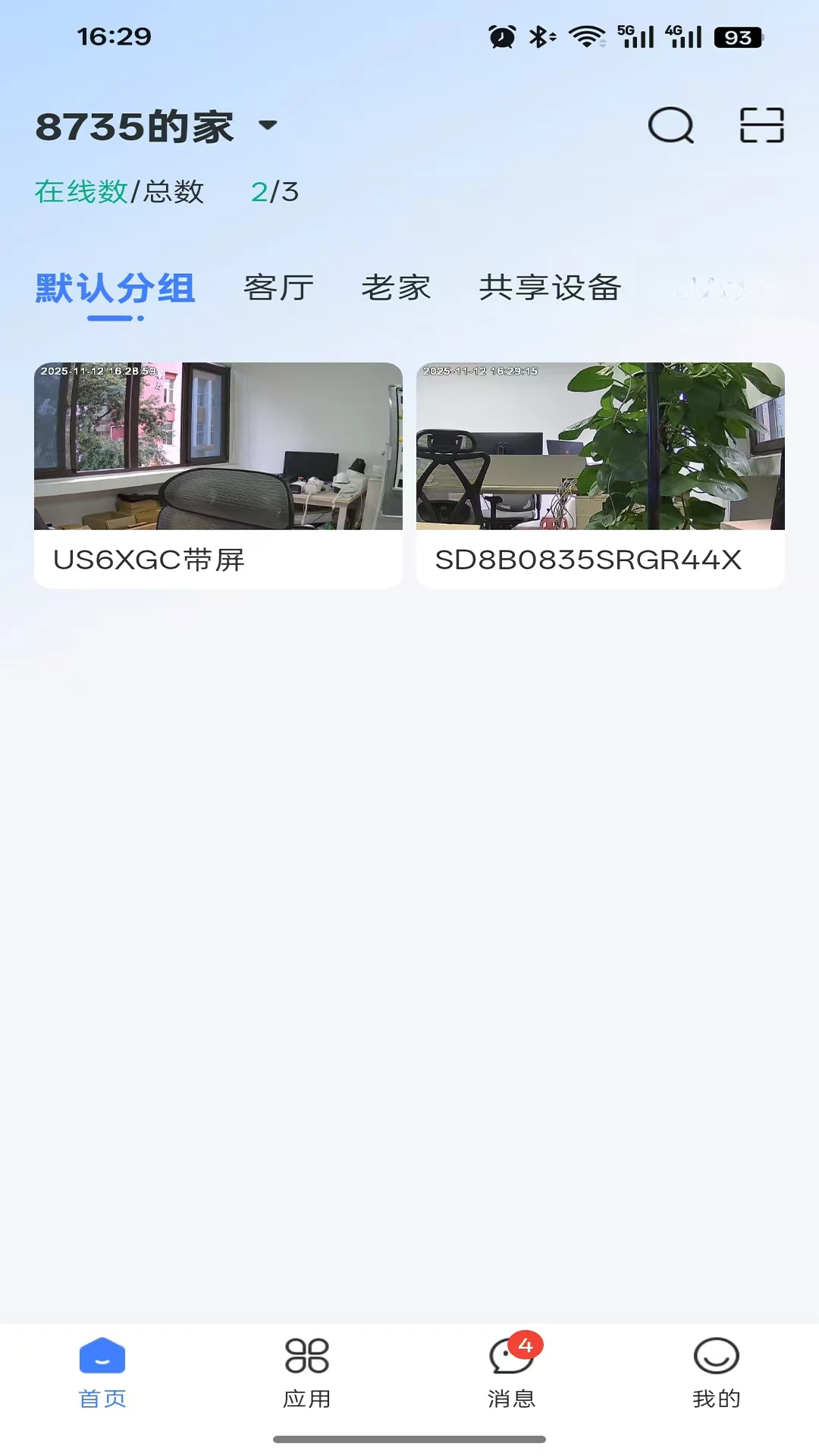
Task: Open the scan QR code icon
Action: point(761,125)
